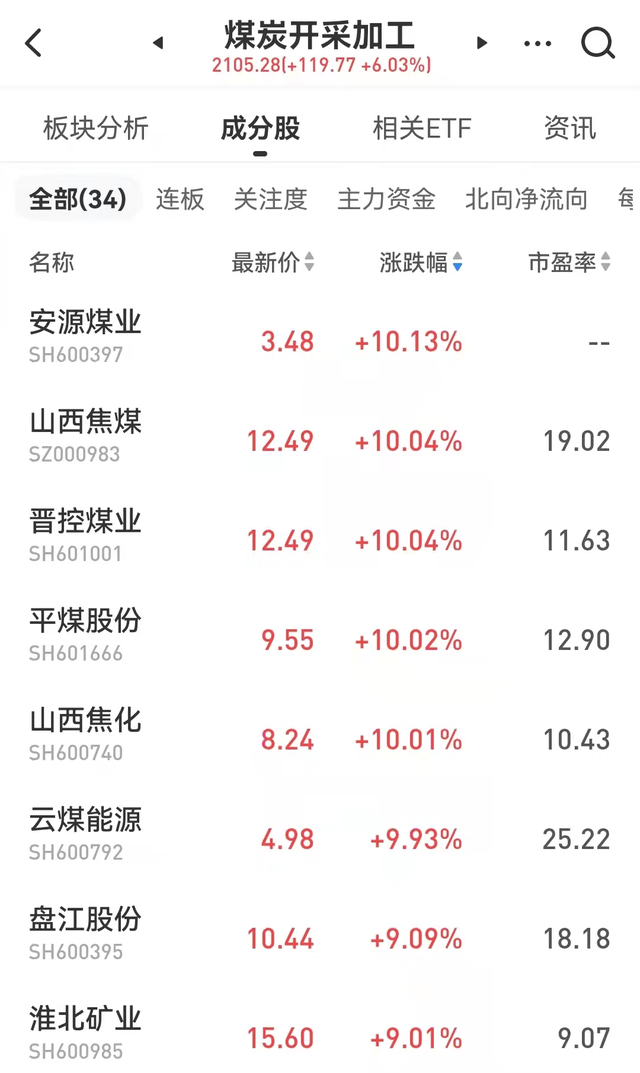Image resolution: width=640 pixels, height=1073 pixels.
Task: Sort stocks by 市盈率 column
Action: click(x=568, y=263)
